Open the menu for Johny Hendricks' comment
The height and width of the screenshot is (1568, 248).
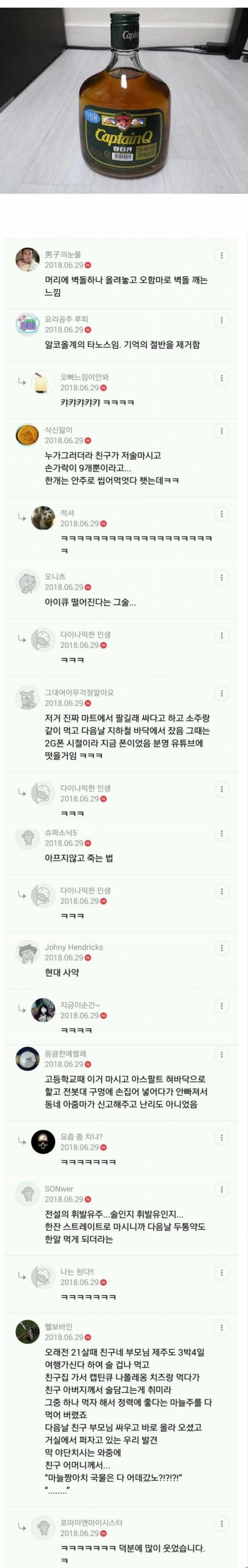(221, 948)
